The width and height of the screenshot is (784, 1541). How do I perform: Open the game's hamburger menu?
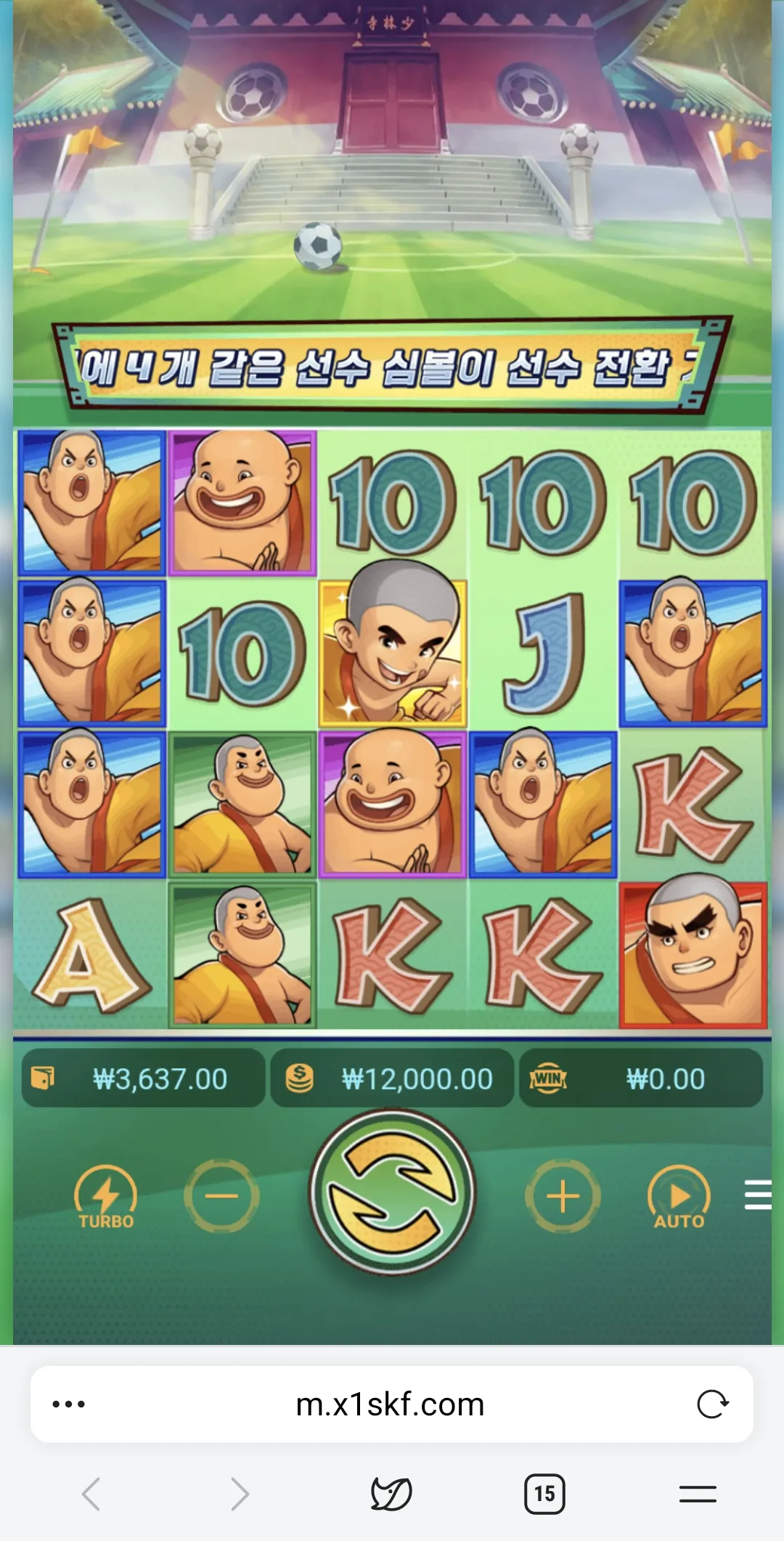[758, 1195]
